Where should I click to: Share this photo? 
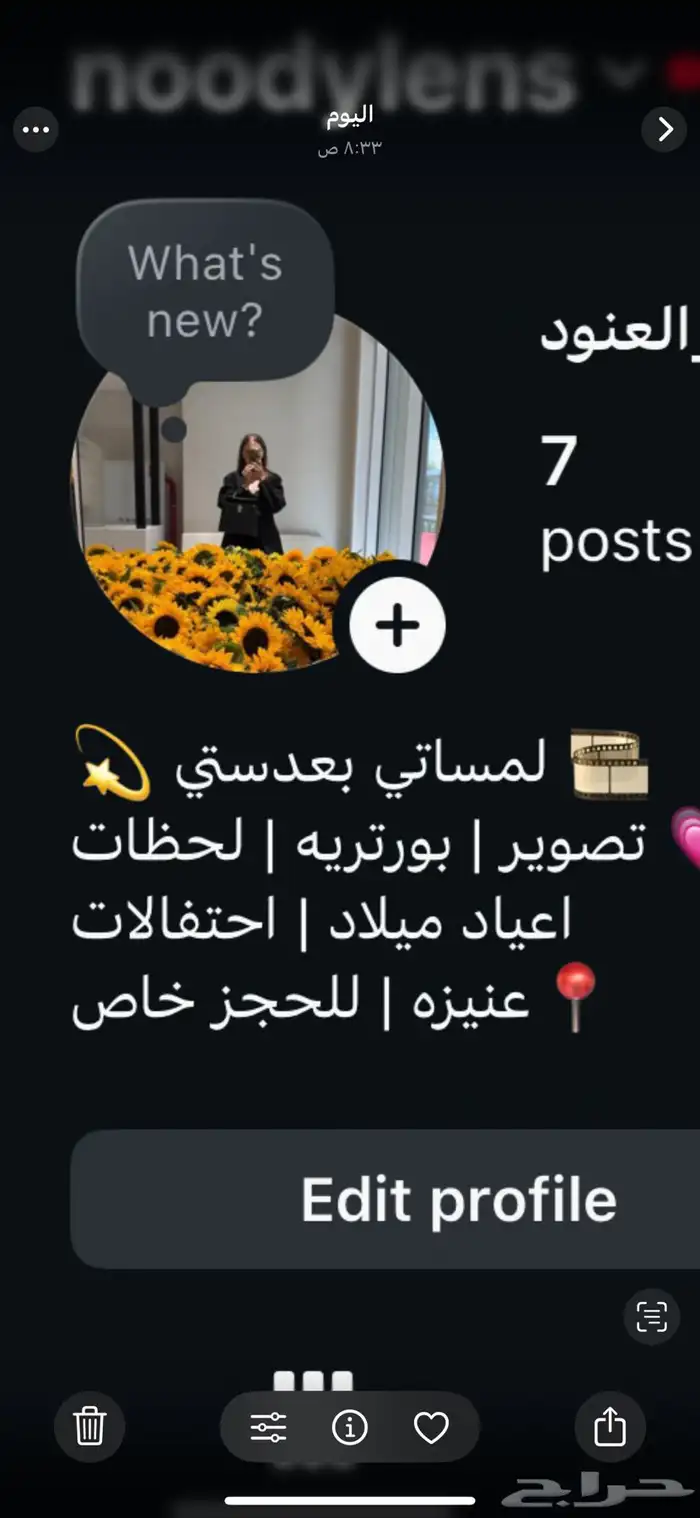(x=610, y=1426)
